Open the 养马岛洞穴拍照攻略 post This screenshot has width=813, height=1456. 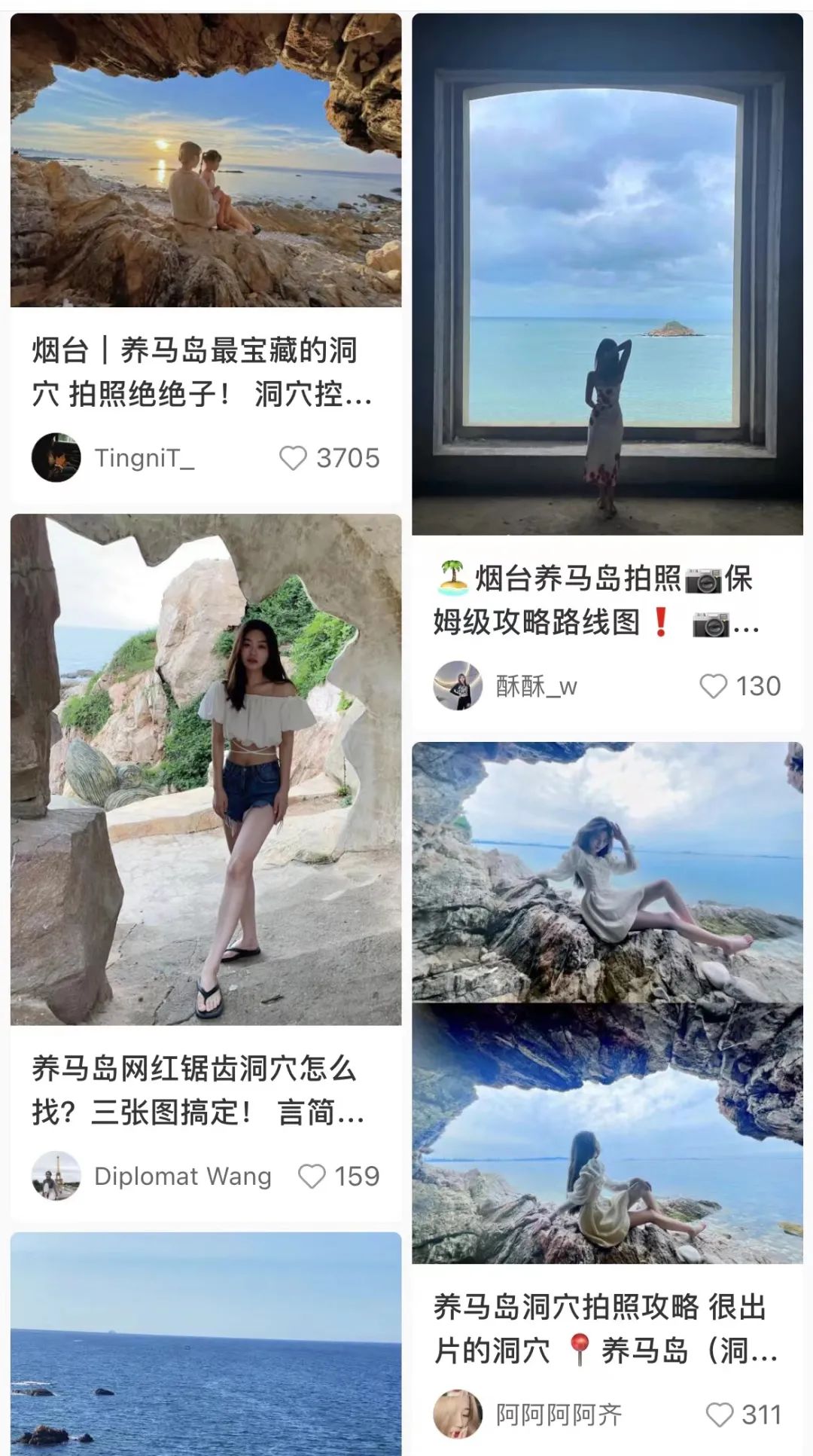click(607, 1002)
